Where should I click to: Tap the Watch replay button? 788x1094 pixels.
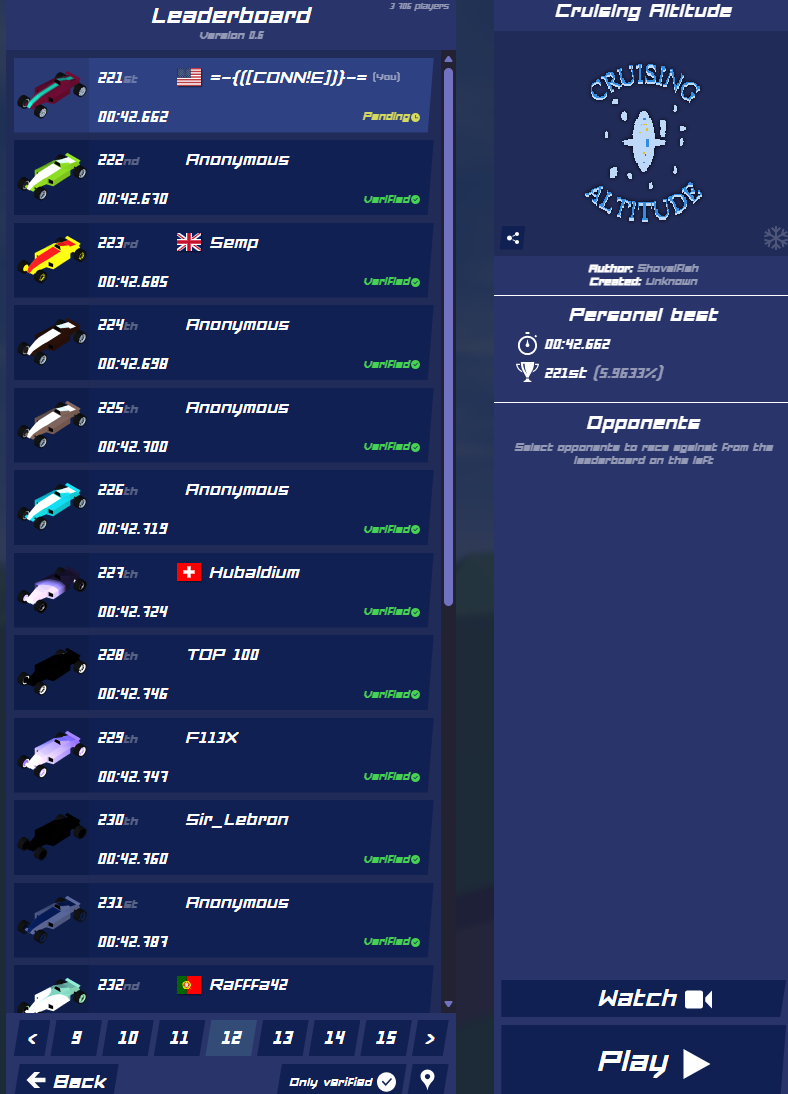point(643,998)
